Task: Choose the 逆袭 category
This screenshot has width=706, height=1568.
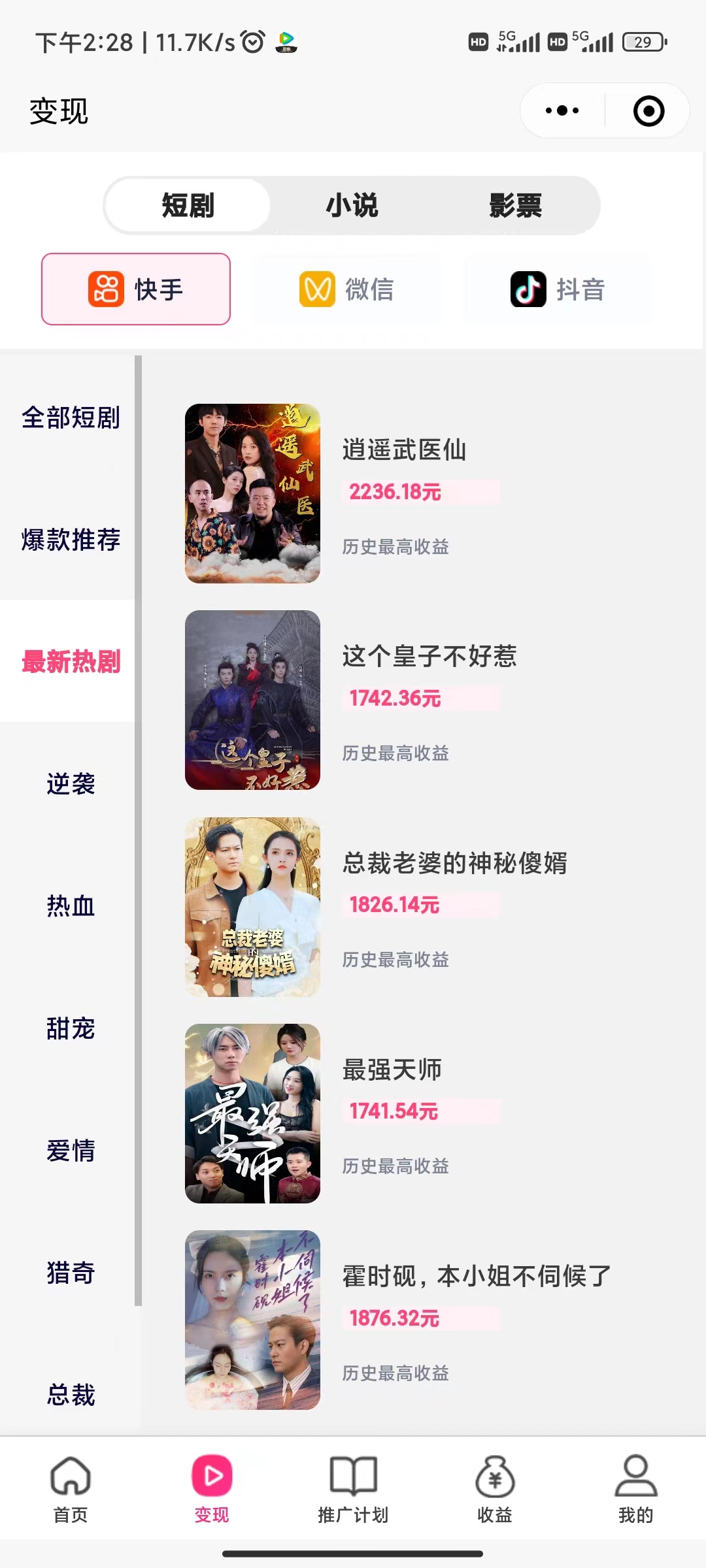Action: tap(71, 784)
